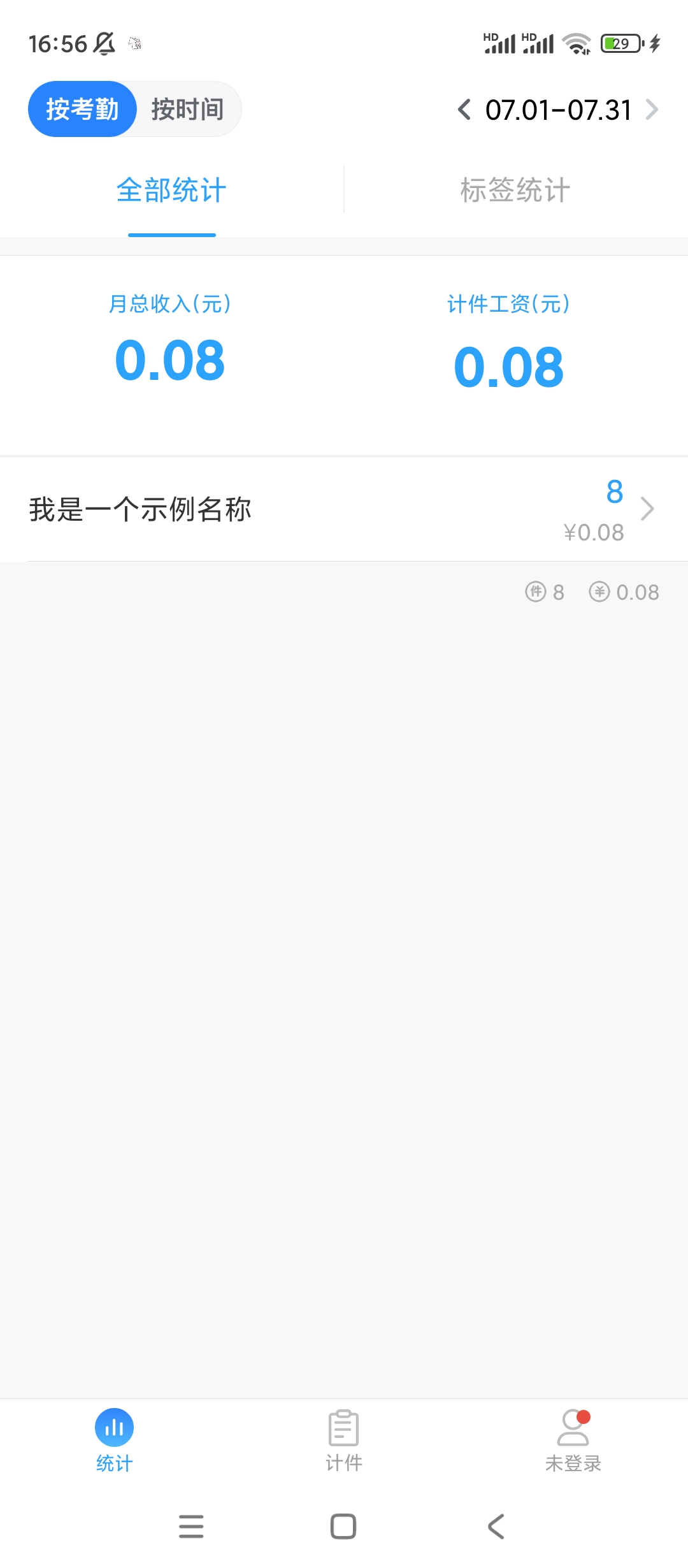Go to the system home screen
688x1568 pixels.
(x=343, y=1527)
